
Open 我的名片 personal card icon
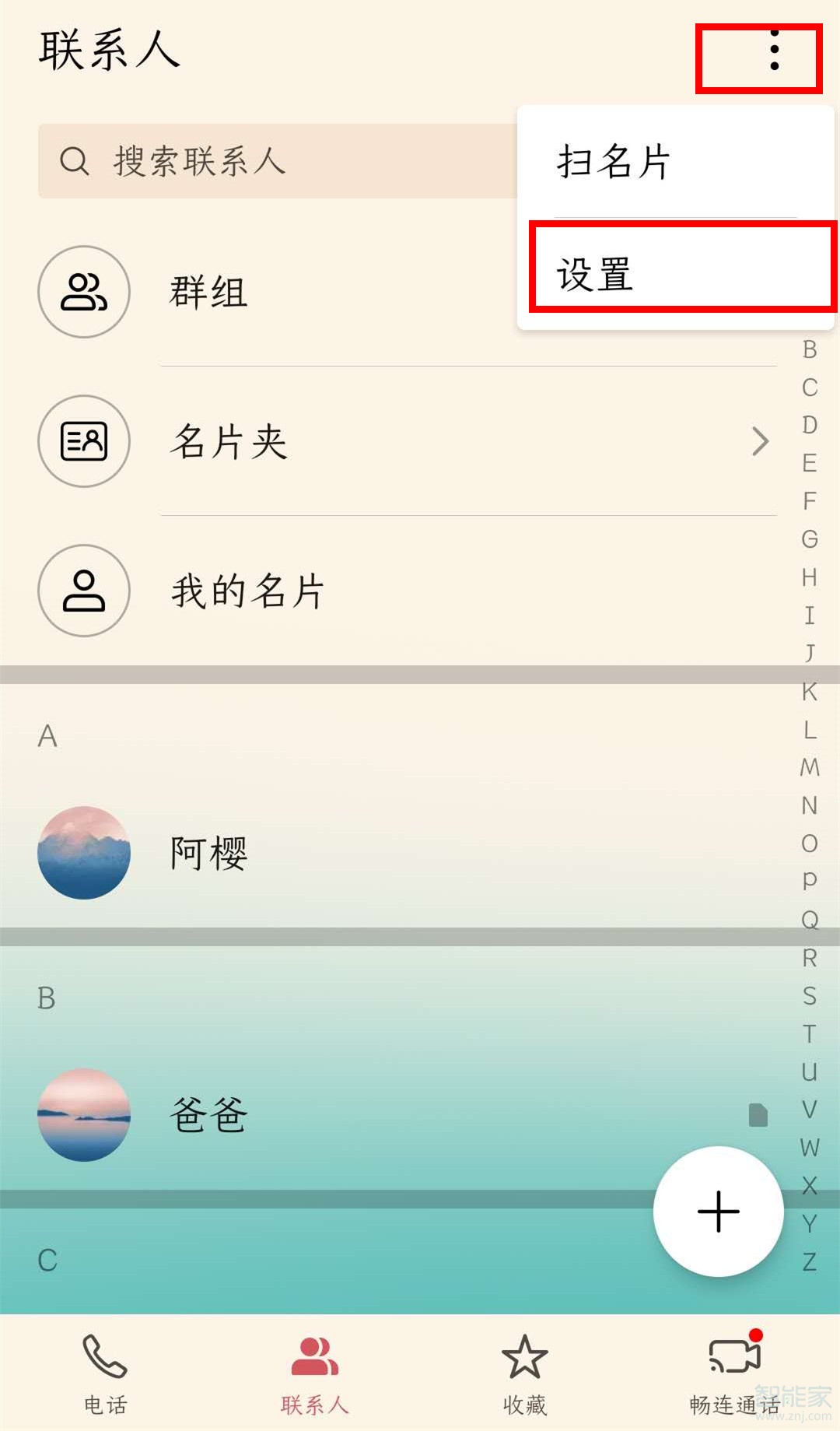[x=83, y=590]
